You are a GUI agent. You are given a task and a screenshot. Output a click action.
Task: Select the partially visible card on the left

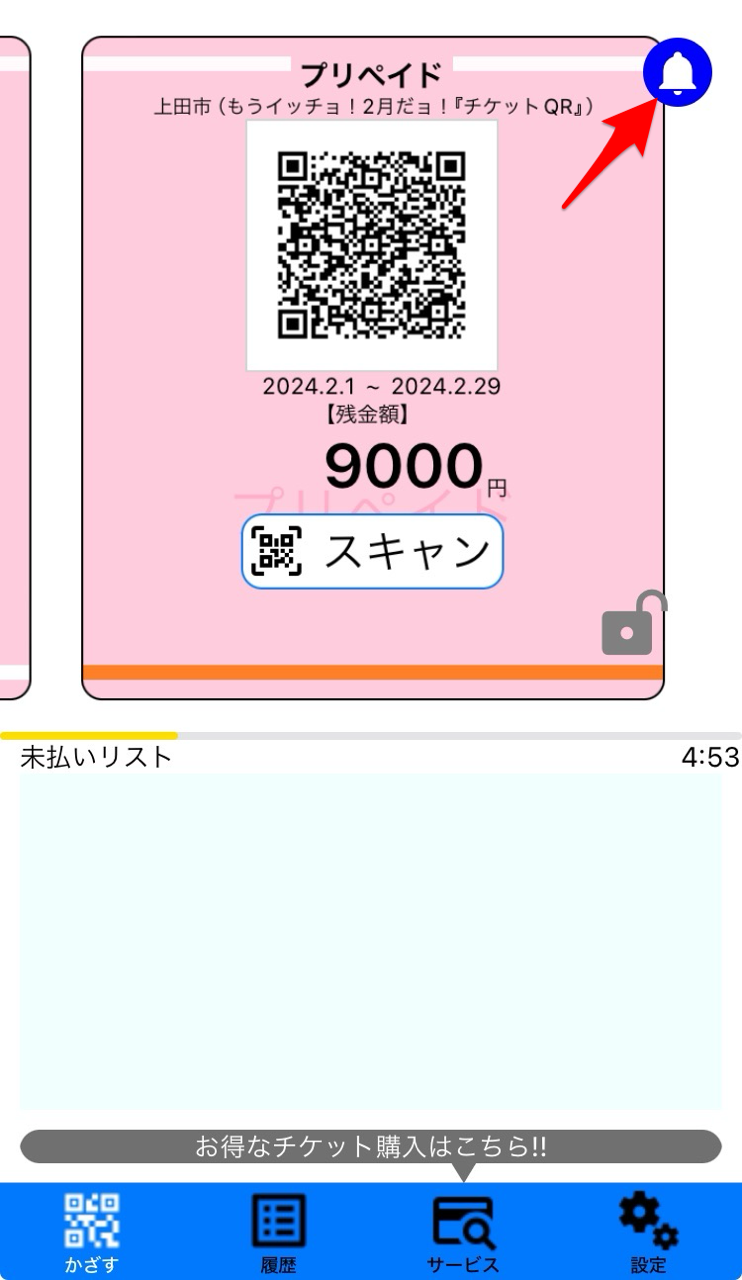[x=13, y=368]
